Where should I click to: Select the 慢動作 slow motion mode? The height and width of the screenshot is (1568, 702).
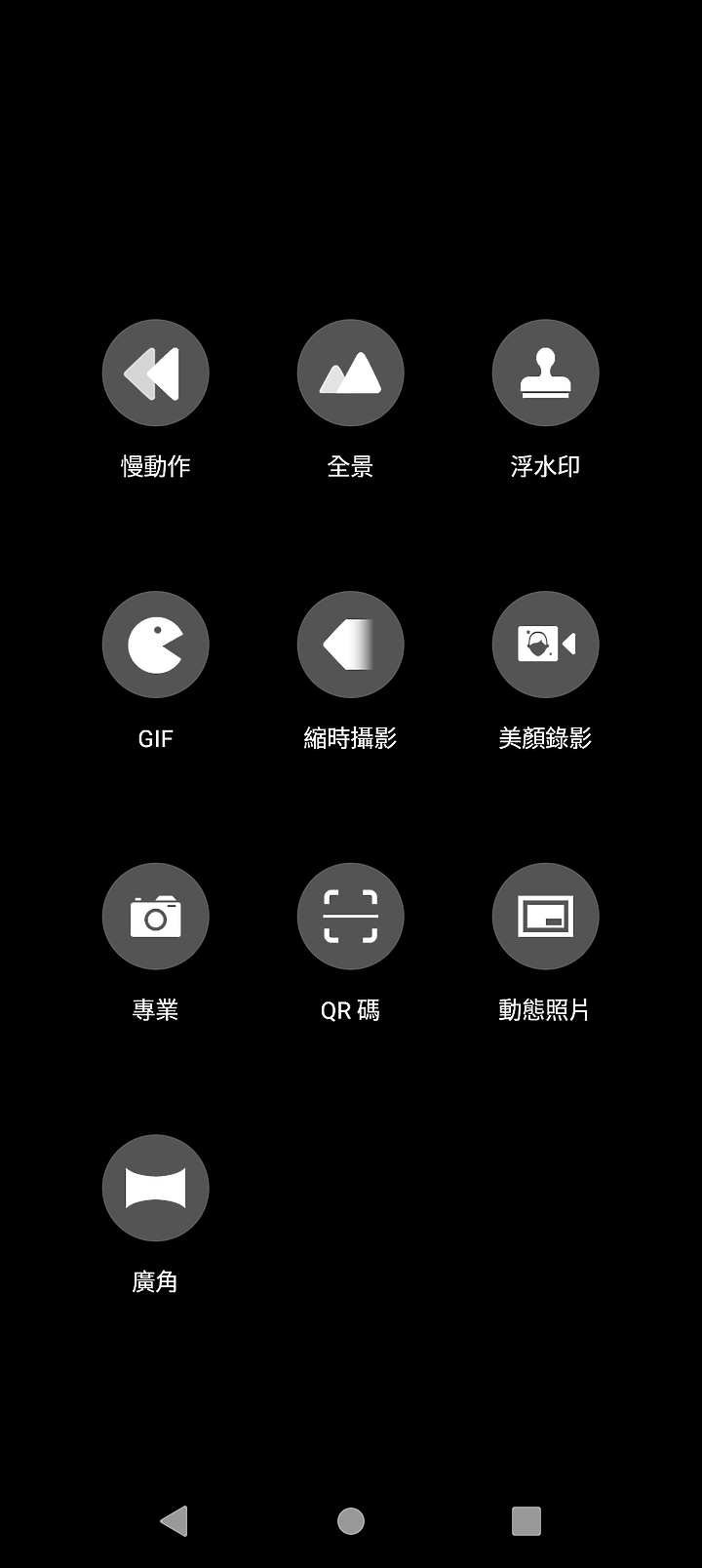155,372
